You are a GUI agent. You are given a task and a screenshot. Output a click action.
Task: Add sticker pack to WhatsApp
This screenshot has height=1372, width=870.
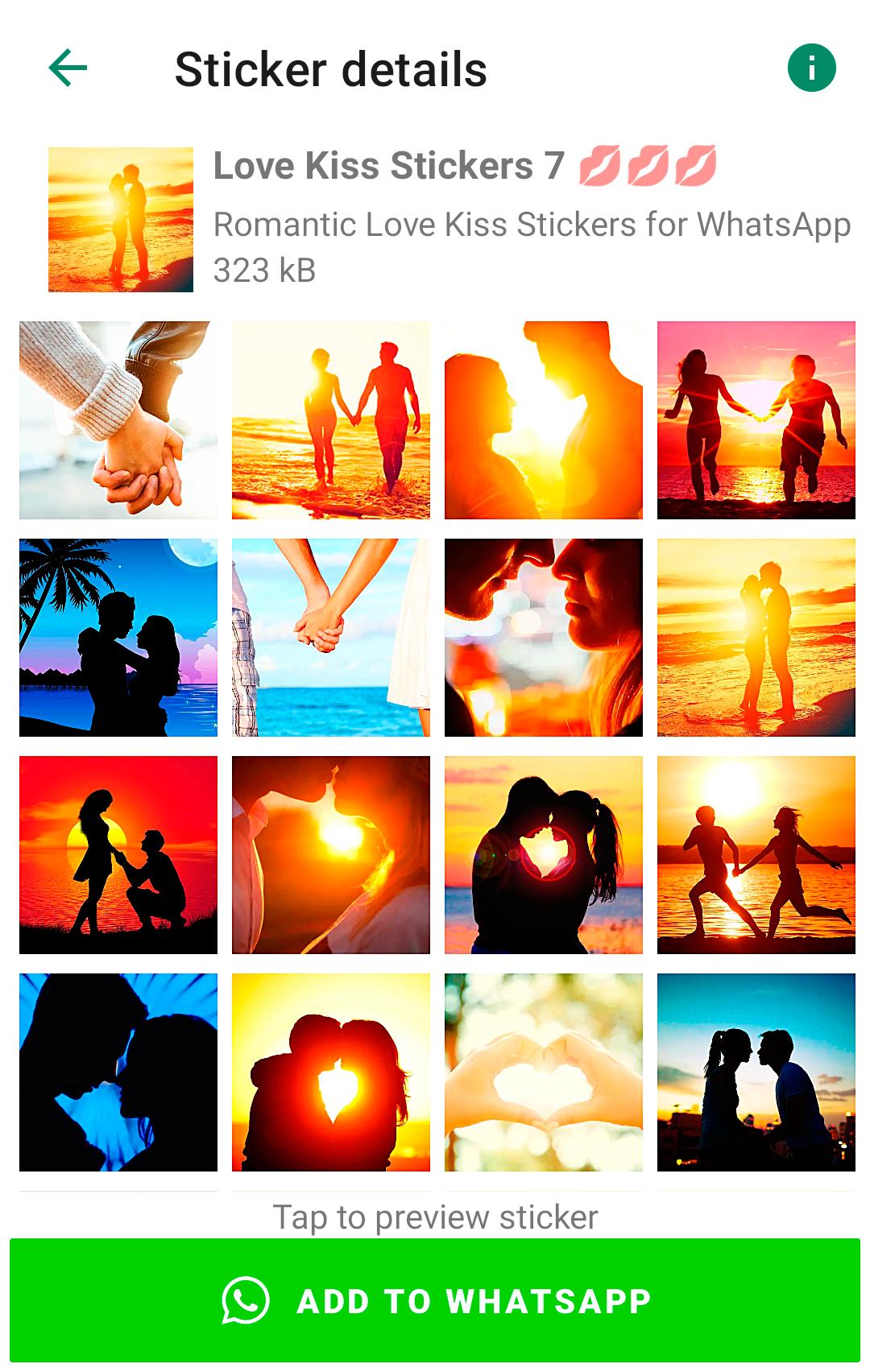point(435,1300)
